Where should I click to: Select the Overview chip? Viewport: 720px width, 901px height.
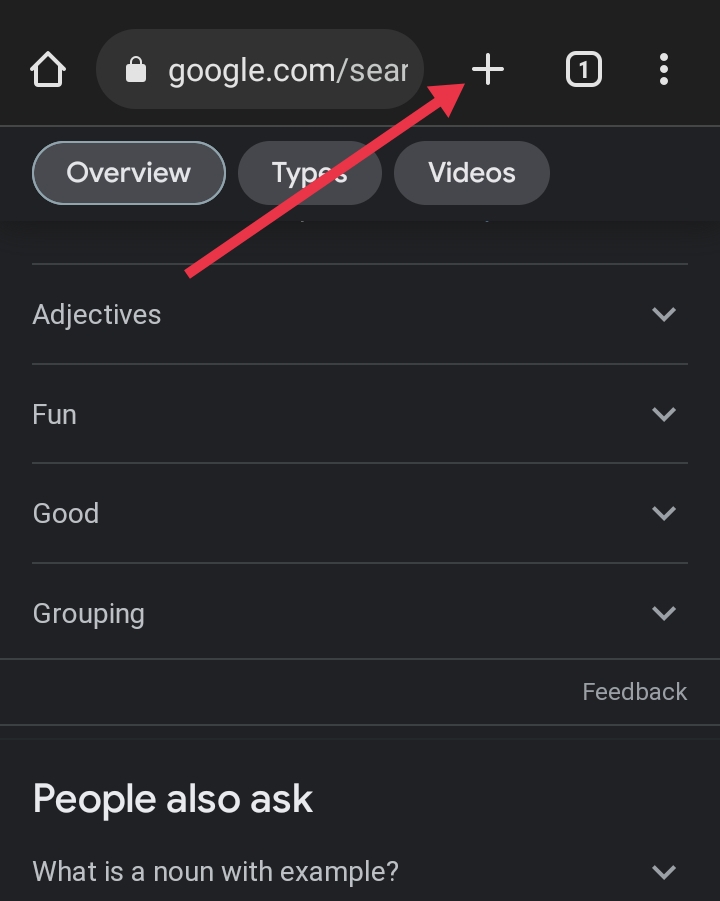129,173
